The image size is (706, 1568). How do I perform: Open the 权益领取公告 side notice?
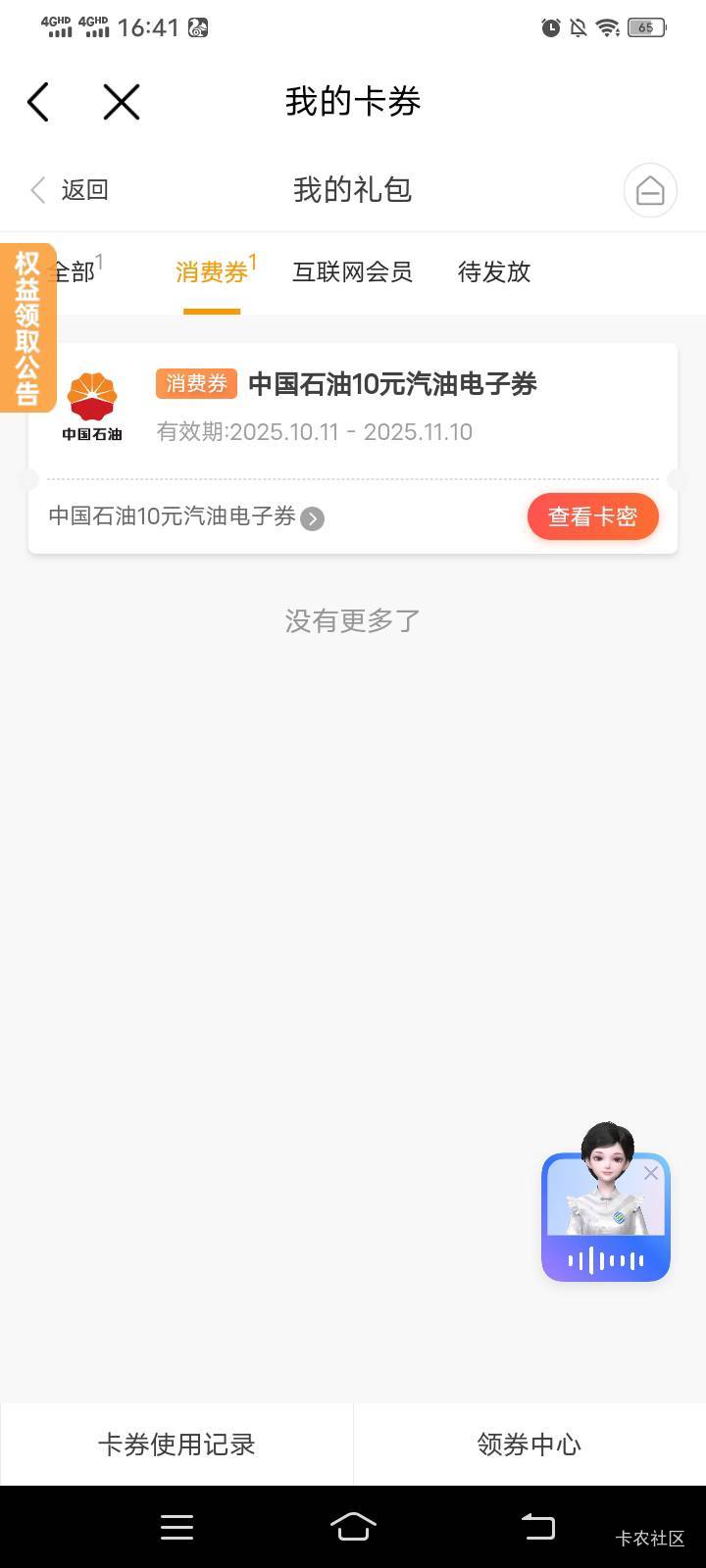(26, 327)
